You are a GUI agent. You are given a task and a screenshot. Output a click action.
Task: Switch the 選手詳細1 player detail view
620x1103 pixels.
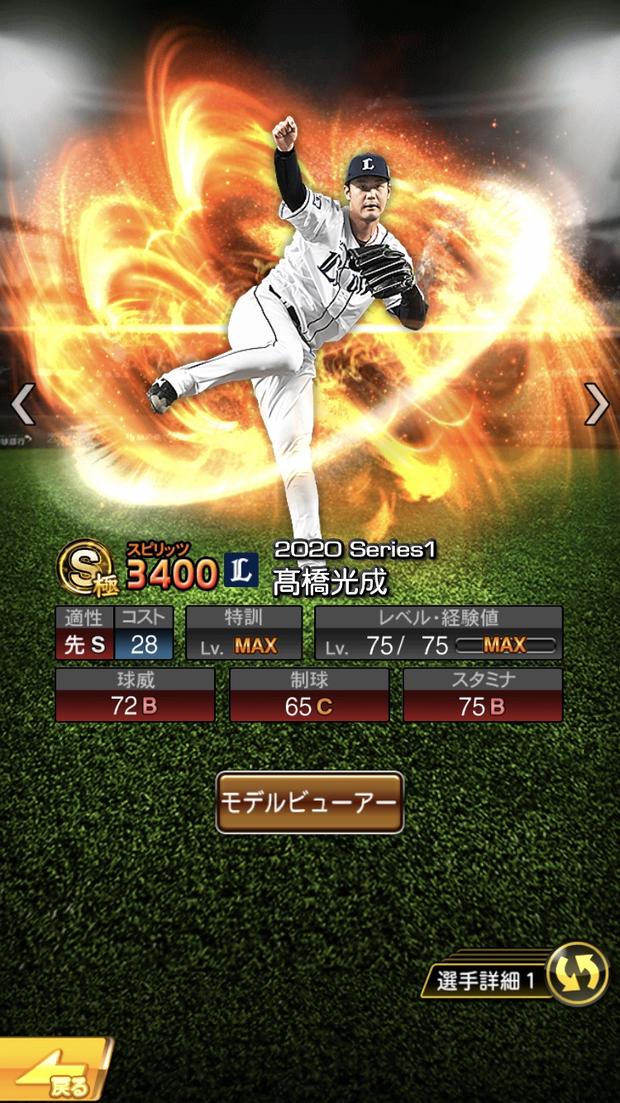coord(577,973)
